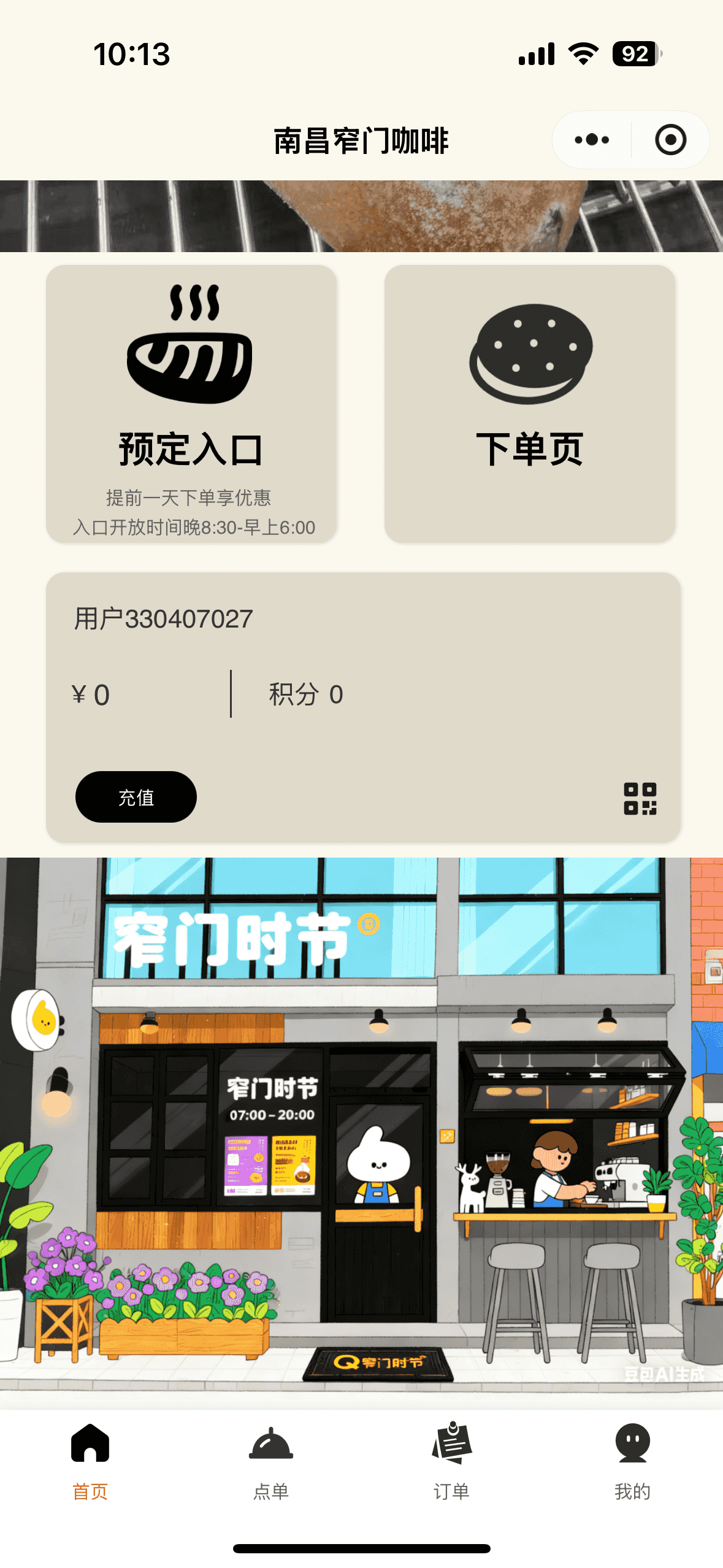Open the mini program more options menu
Screen dimensions: 723x1568
point(592,140)
